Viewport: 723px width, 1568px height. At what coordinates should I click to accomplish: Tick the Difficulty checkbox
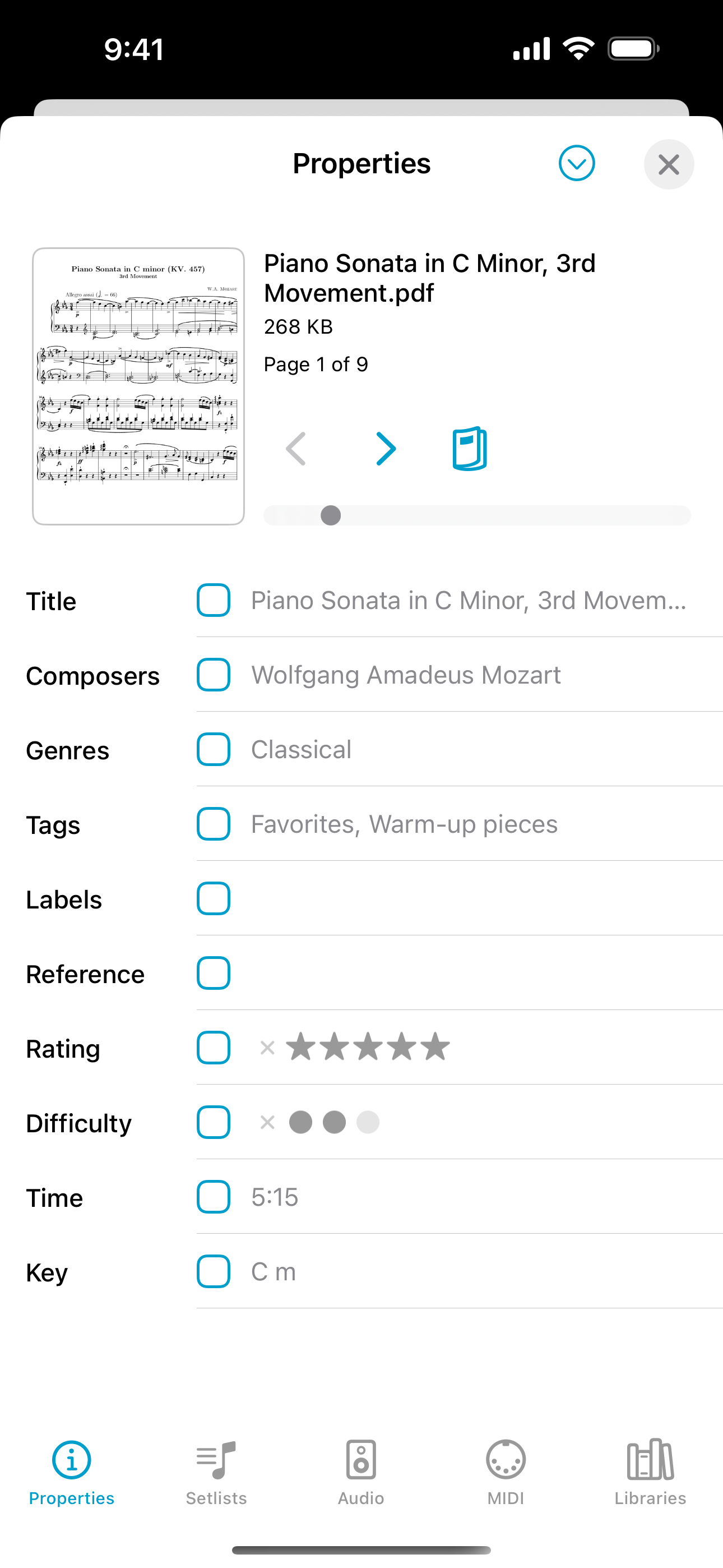point(213,1122)
